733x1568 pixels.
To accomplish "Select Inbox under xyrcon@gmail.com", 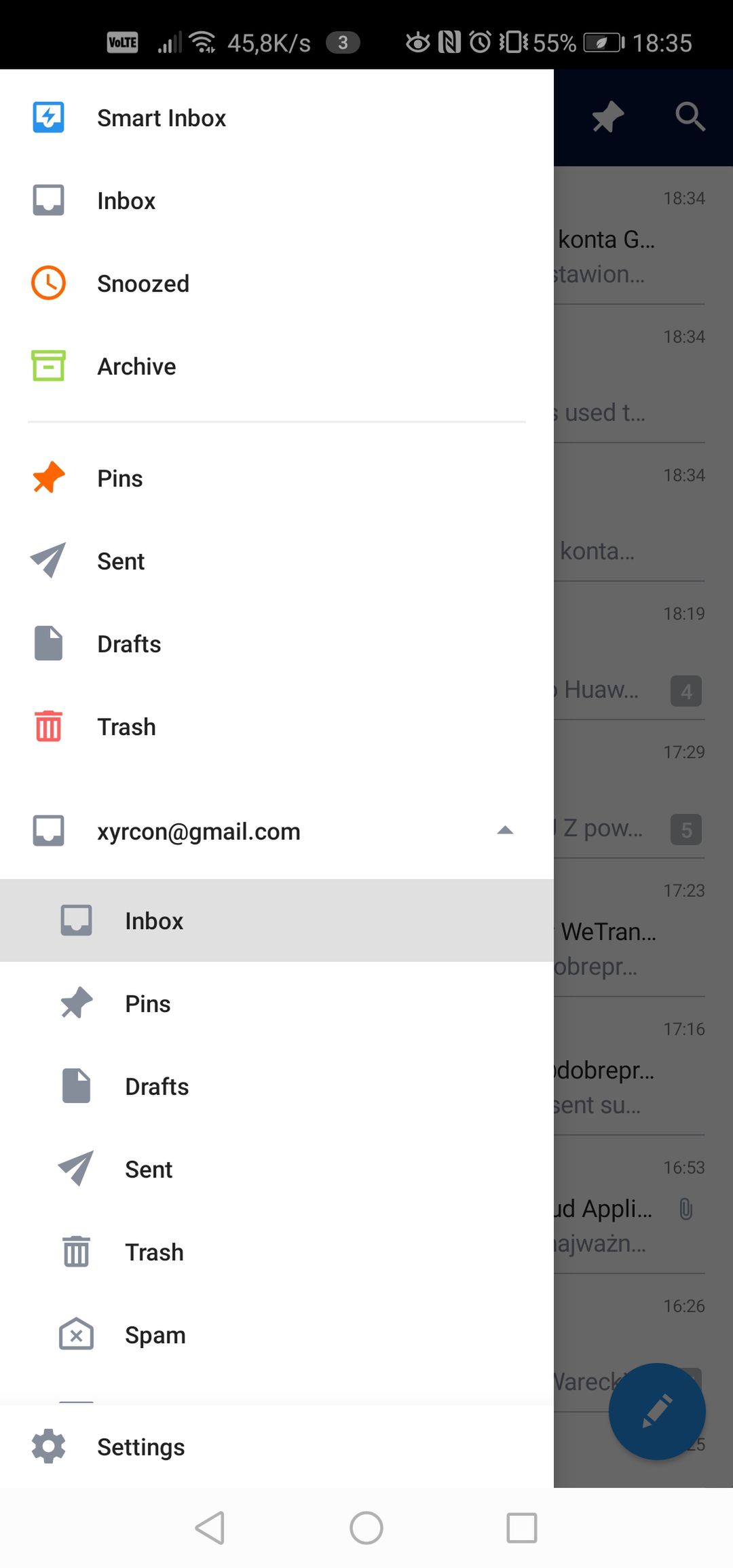I will (277, 920).
